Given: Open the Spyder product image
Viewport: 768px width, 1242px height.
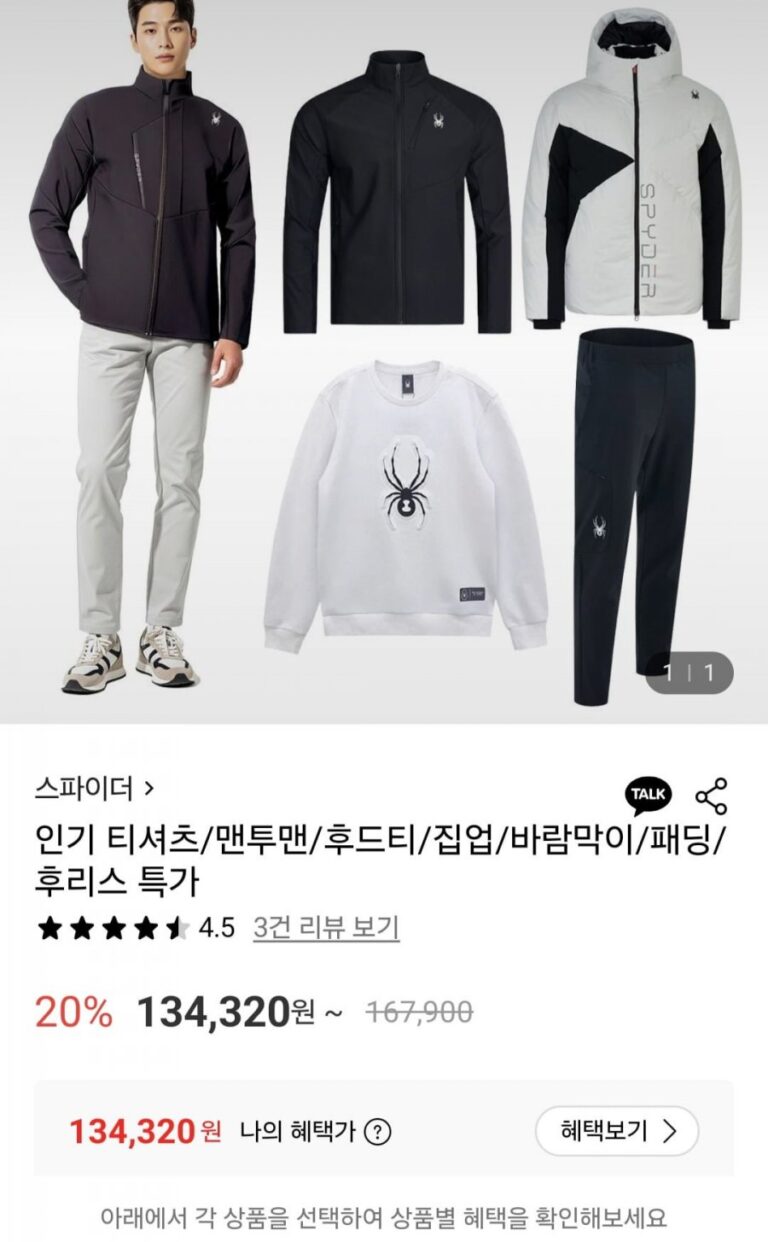Looking at the screenshot, I should 384,360.
